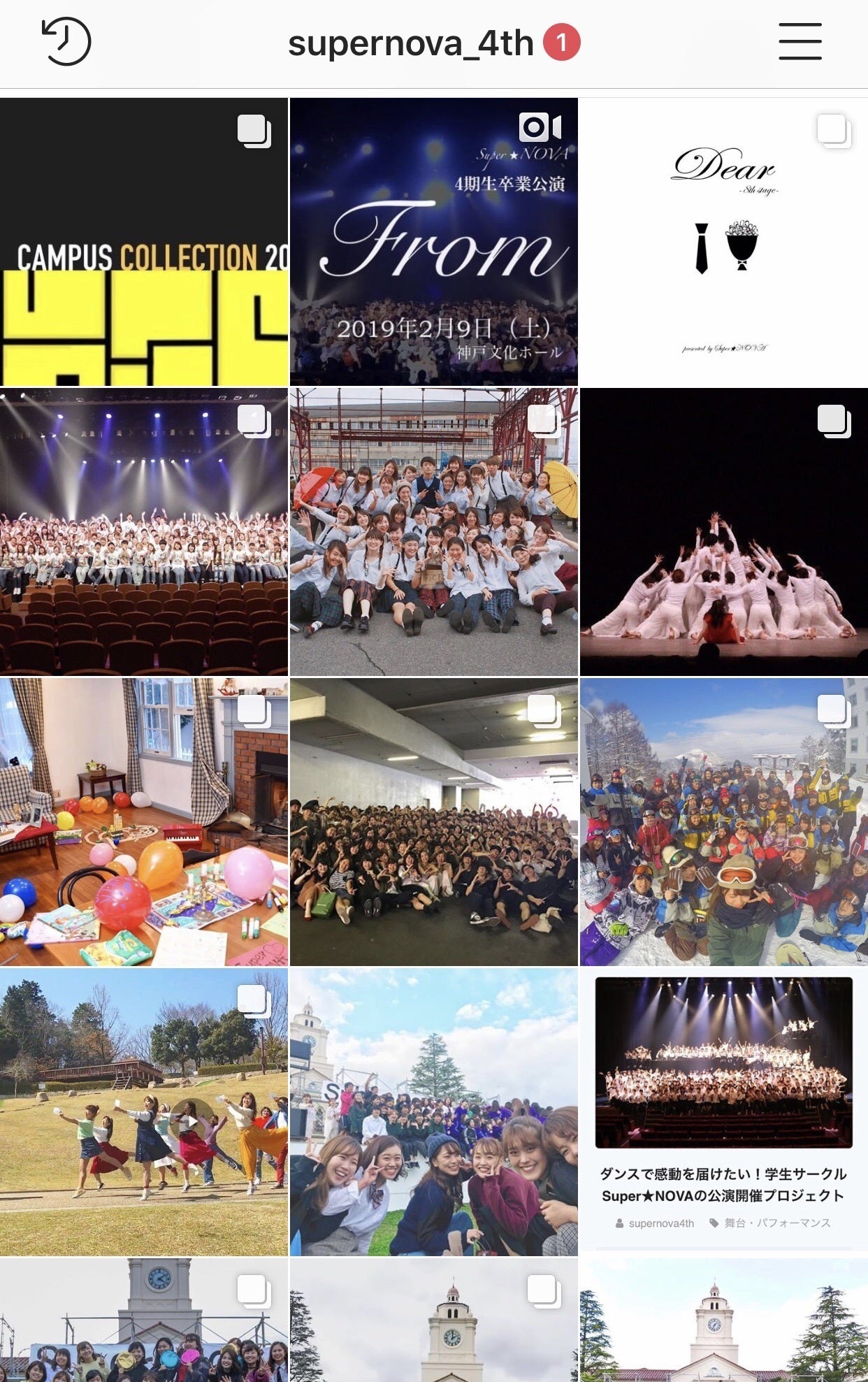This screenshot has width=868, height=1382.
Task: Open the clock tower crowd post
Action: click(x=144, y=1320)
